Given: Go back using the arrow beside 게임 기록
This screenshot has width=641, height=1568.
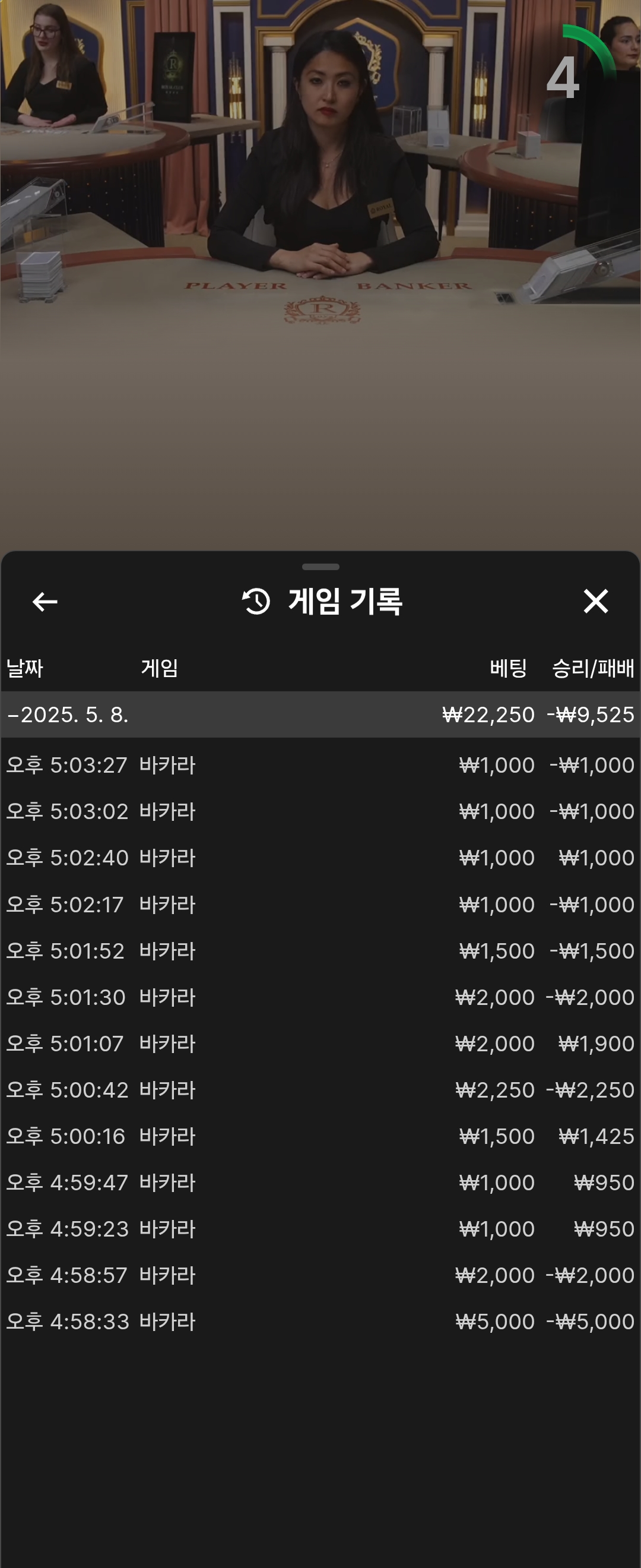Looking at the screenshot, I should click(45, 602).
